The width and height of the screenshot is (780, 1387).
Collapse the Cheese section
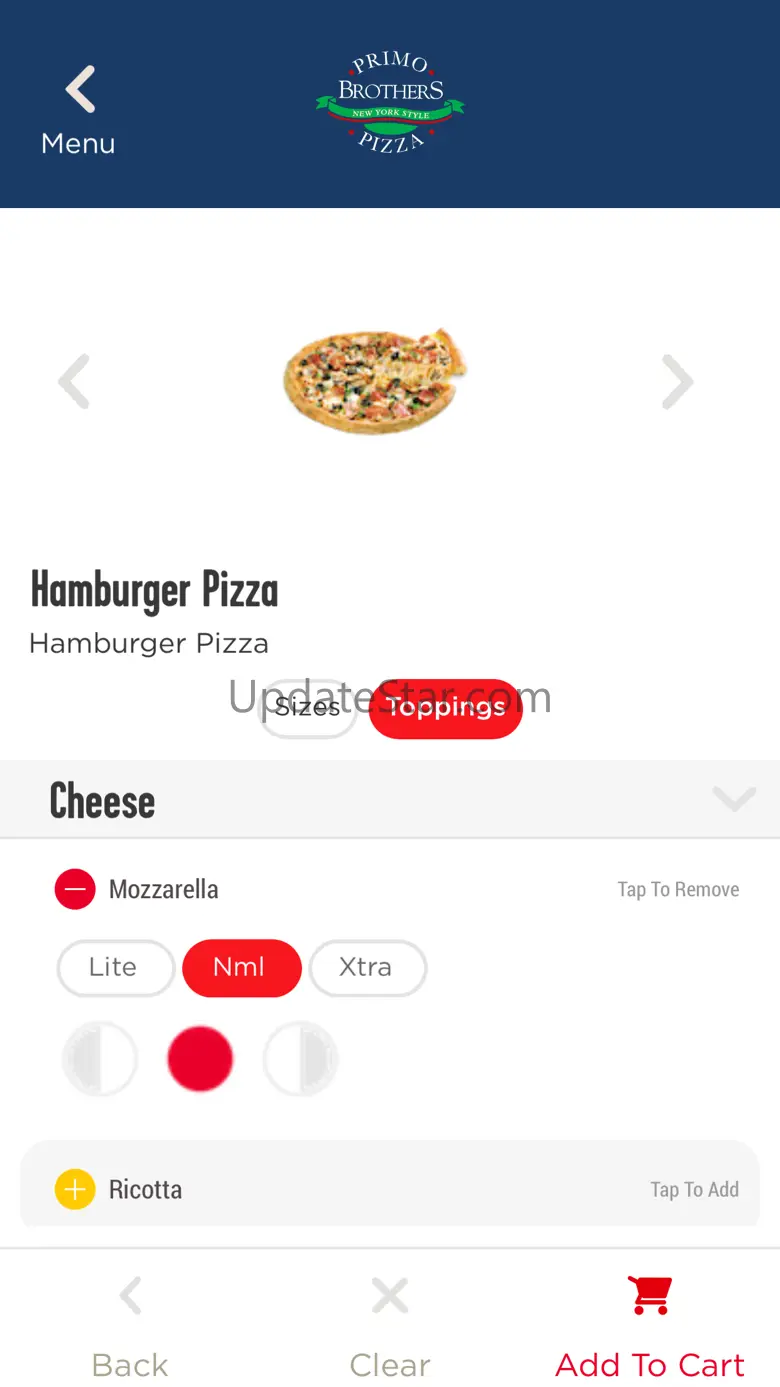click(733, 799)
